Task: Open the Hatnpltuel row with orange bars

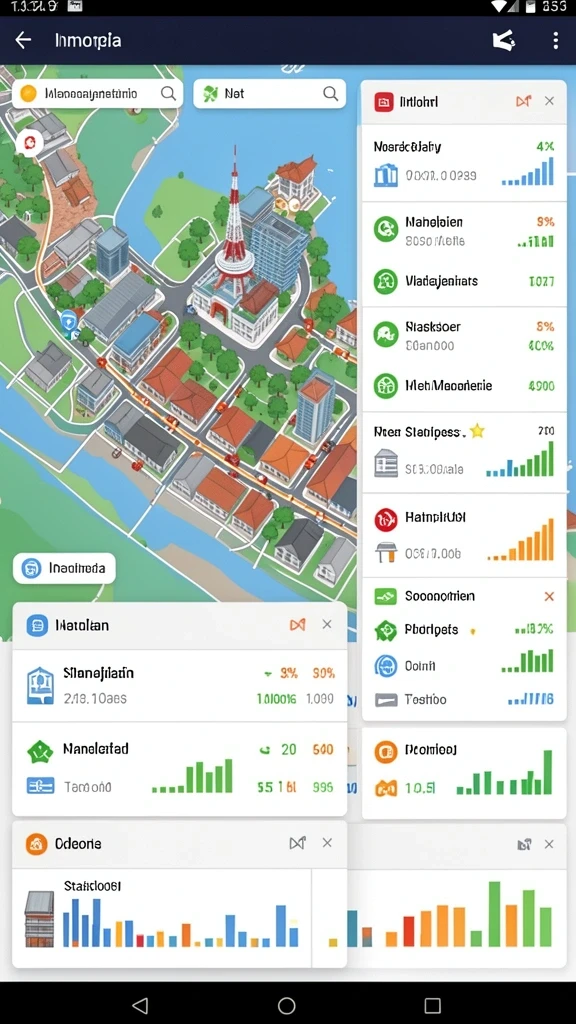Action: [464, 536]
